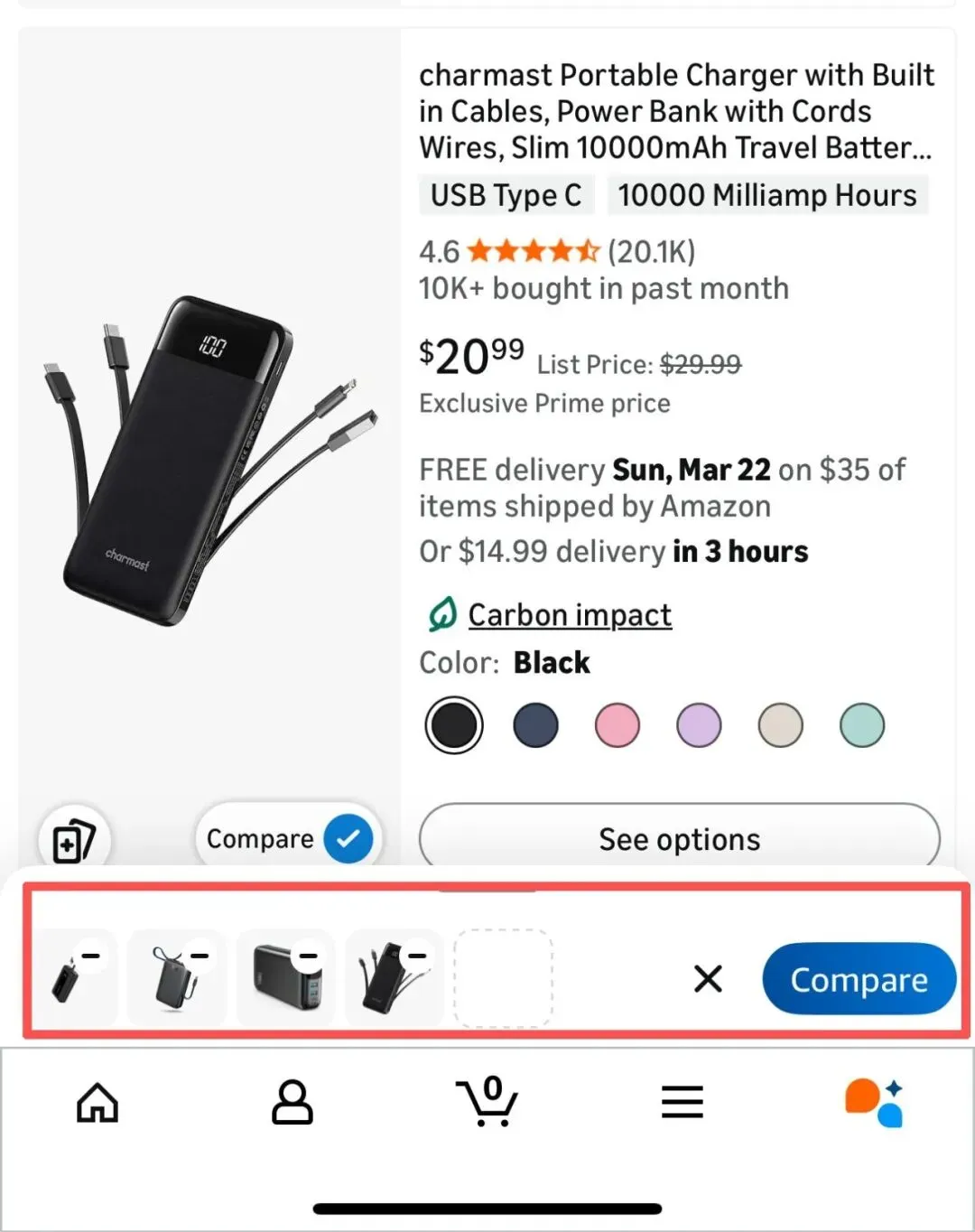Tap the See options button
Viewport: 975px width, 1232px height.
coord(679,839)
